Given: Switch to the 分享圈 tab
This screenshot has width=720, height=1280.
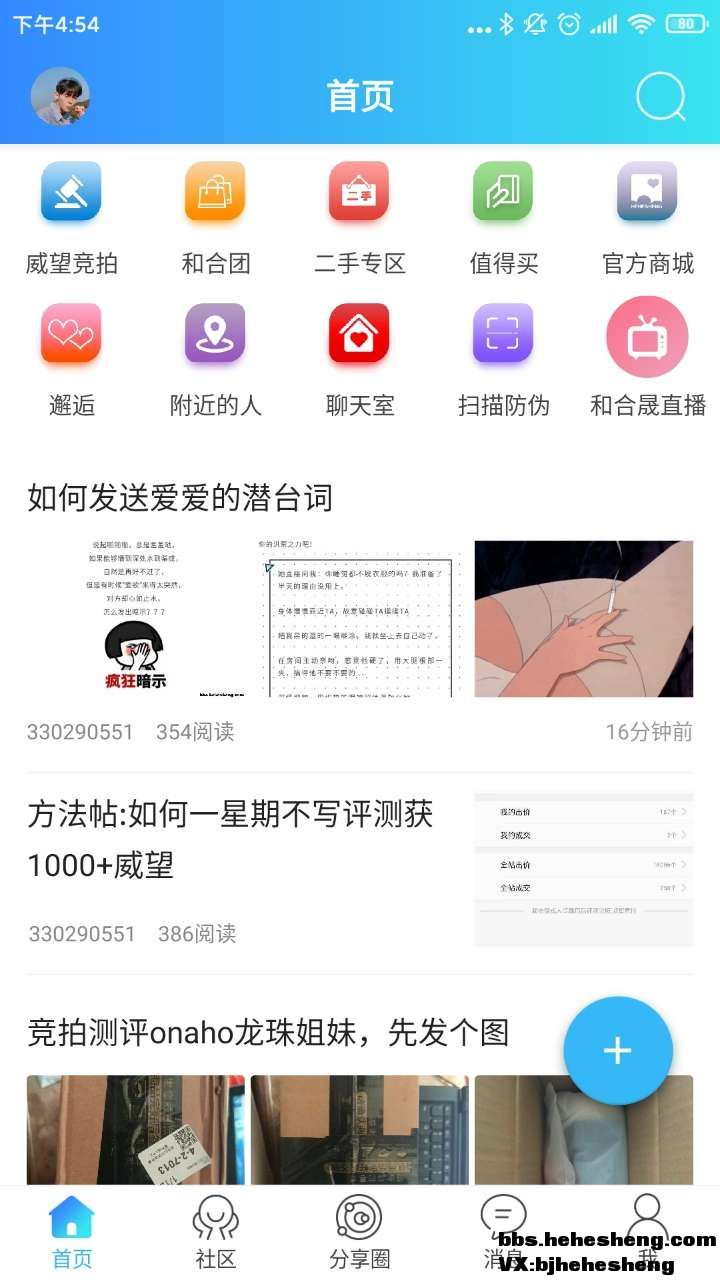Looking at the screenshot, I should tap(359, 1232).
